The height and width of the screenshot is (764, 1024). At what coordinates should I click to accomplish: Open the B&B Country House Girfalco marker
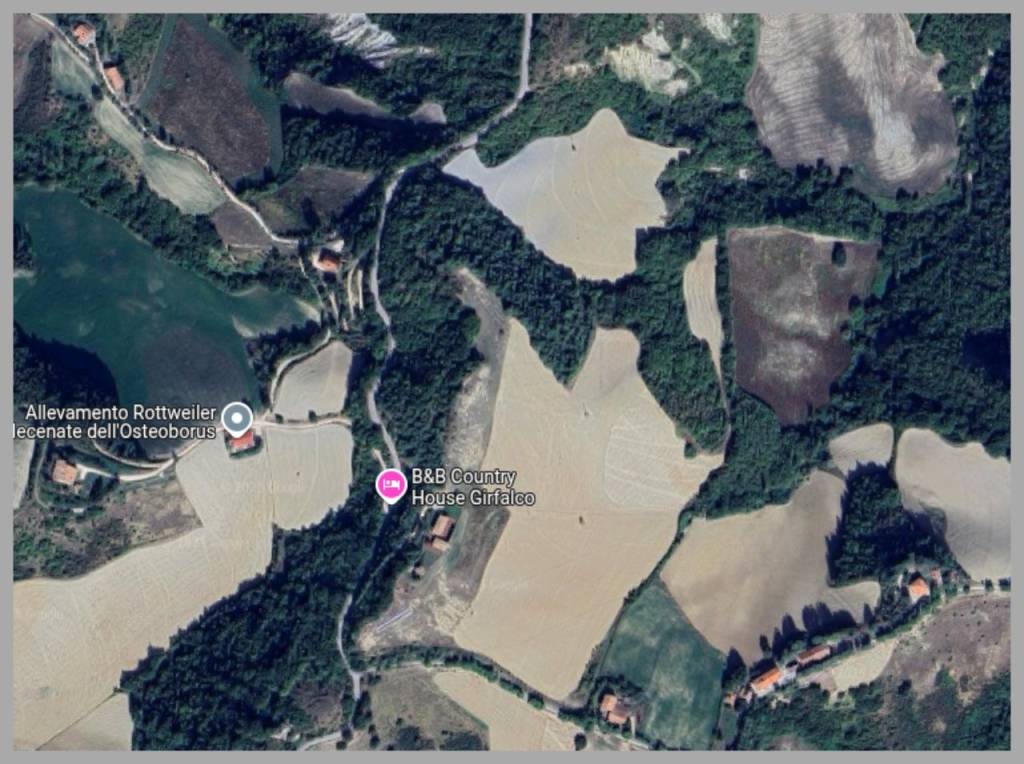[x=390, y=485]
